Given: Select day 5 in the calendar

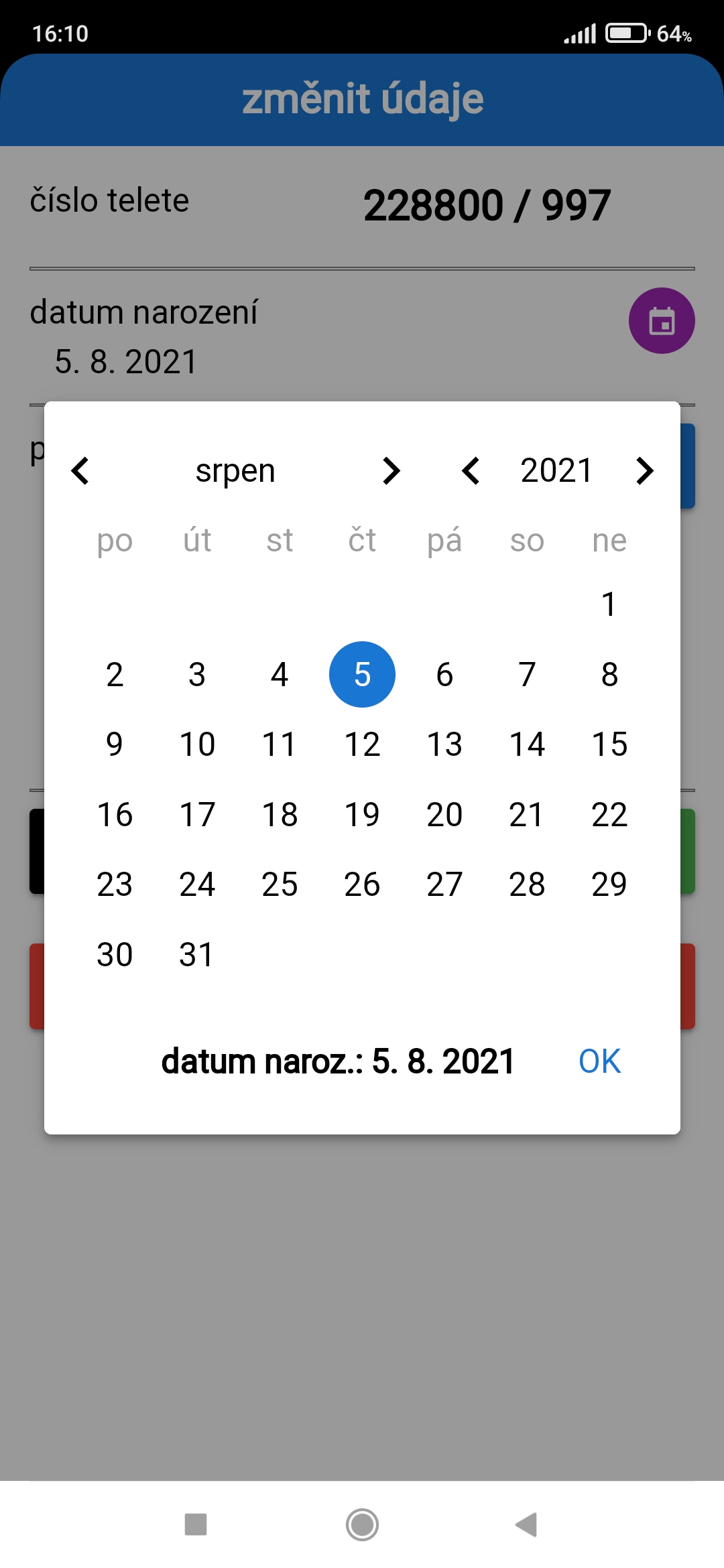Looking at the screenshot, I should (x=362, y=675).
